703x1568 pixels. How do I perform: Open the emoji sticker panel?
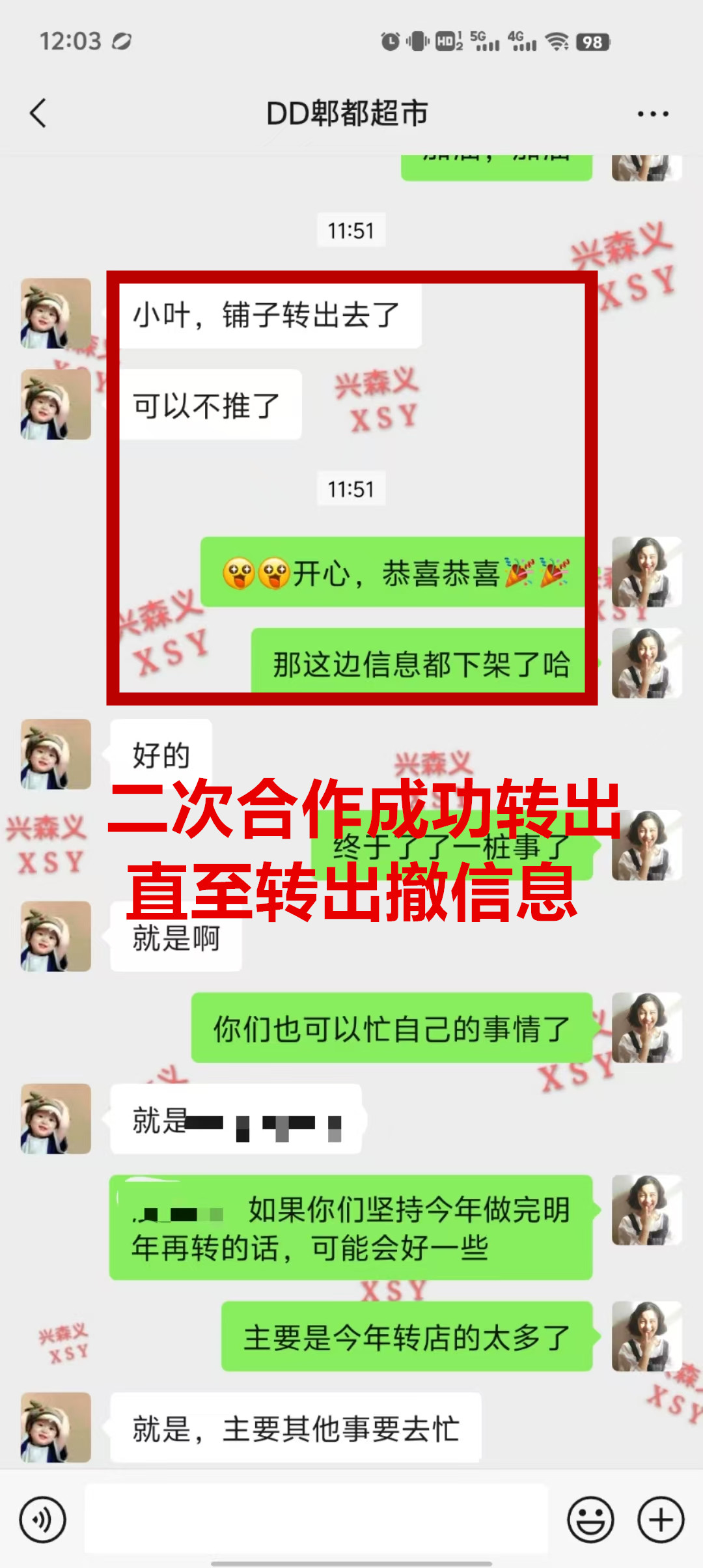pos(590,1520)
